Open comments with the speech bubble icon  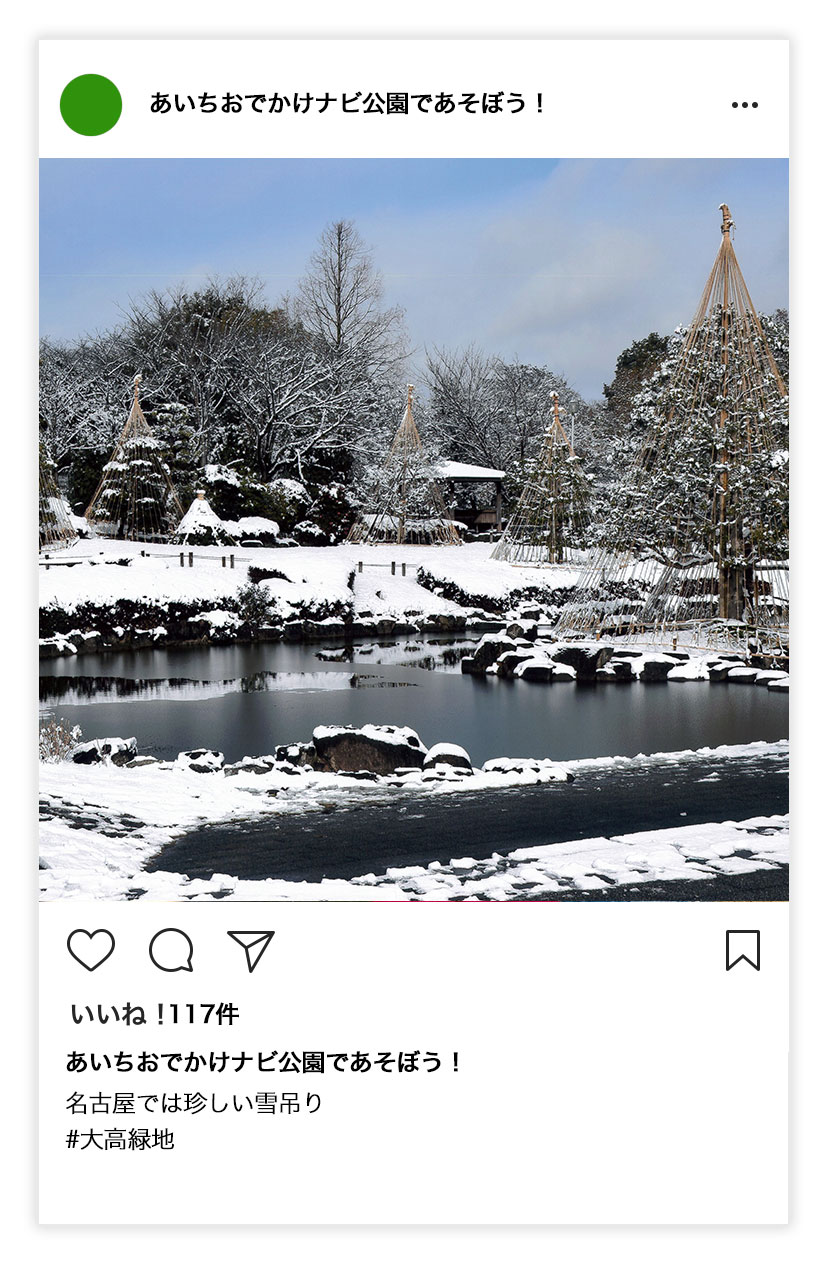171,950
